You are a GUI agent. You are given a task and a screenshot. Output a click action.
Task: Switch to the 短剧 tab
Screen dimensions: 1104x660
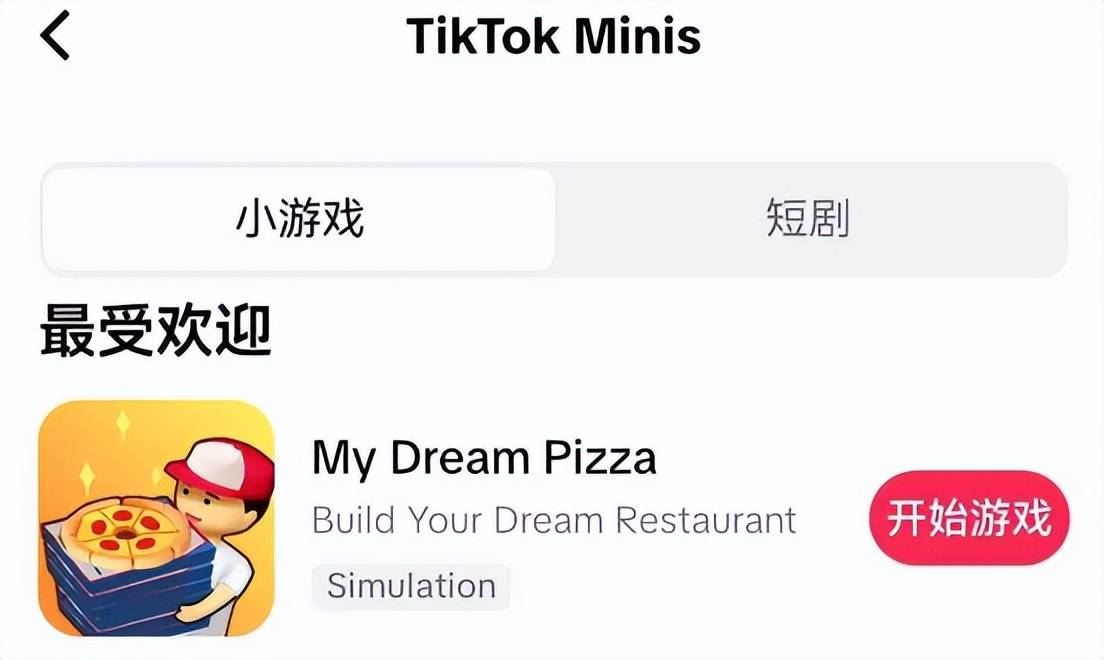809,219
